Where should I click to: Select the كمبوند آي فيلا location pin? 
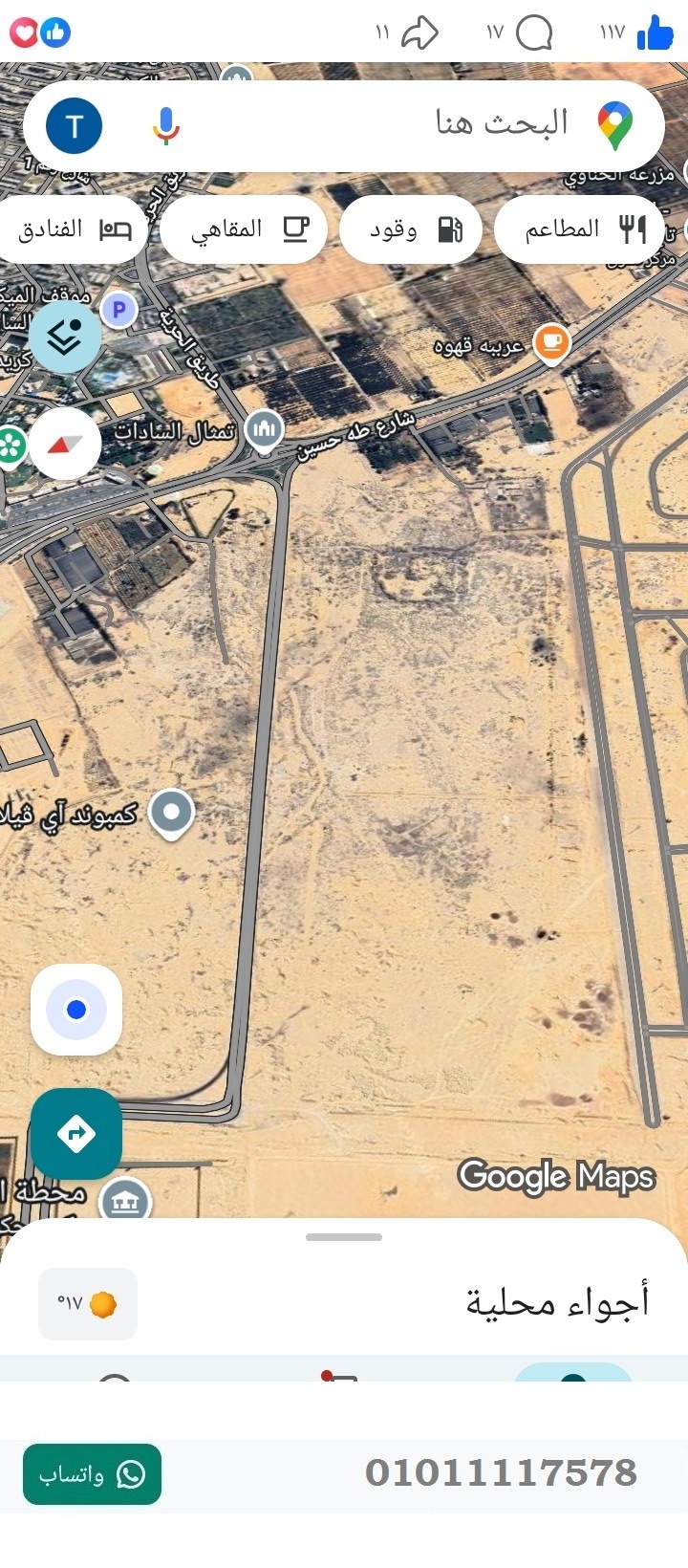170,812
